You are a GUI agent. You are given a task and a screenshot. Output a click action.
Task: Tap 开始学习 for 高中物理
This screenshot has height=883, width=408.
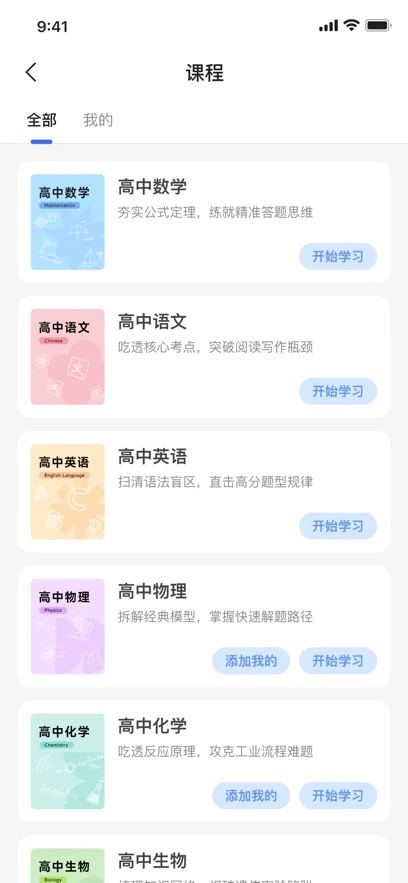(338, 661)
